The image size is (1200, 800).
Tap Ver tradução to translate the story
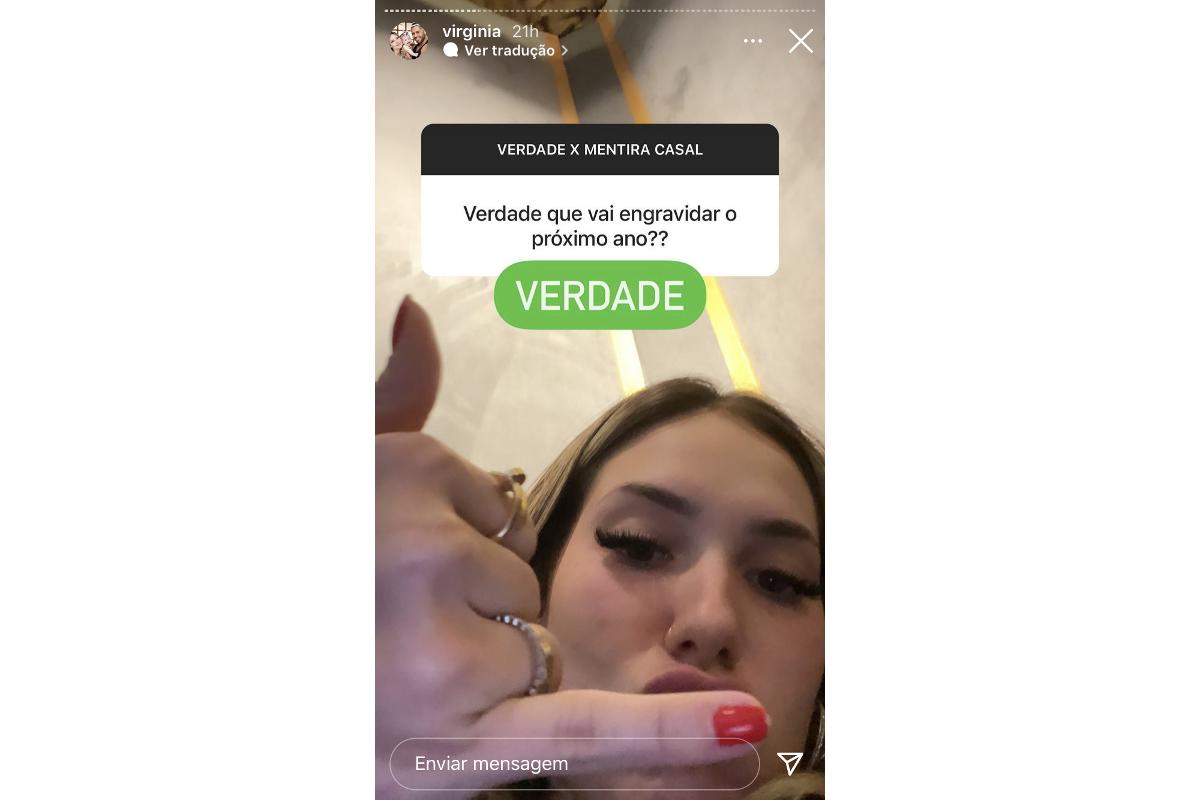[x=508, y=51]
